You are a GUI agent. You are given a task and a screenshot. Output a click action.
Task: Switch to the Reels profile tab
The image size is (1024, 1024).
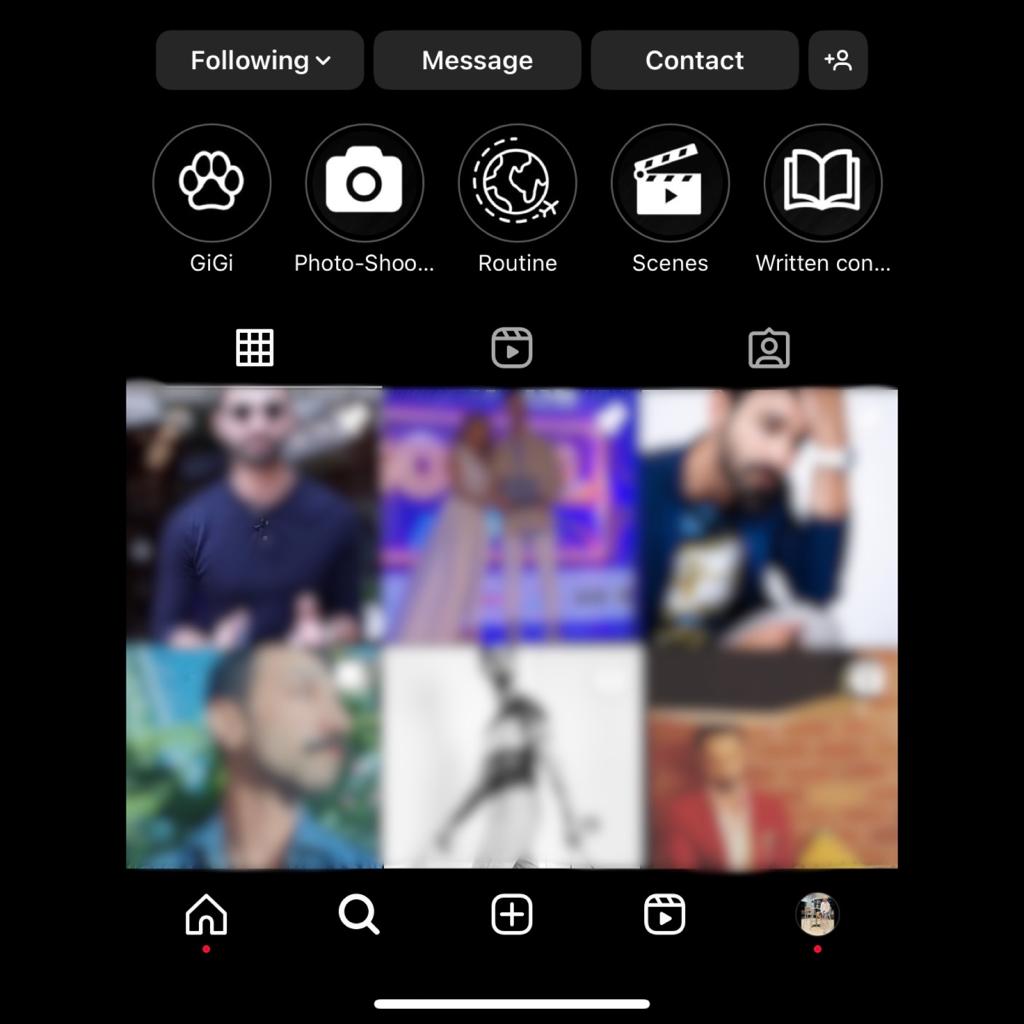tap(512, 348)
